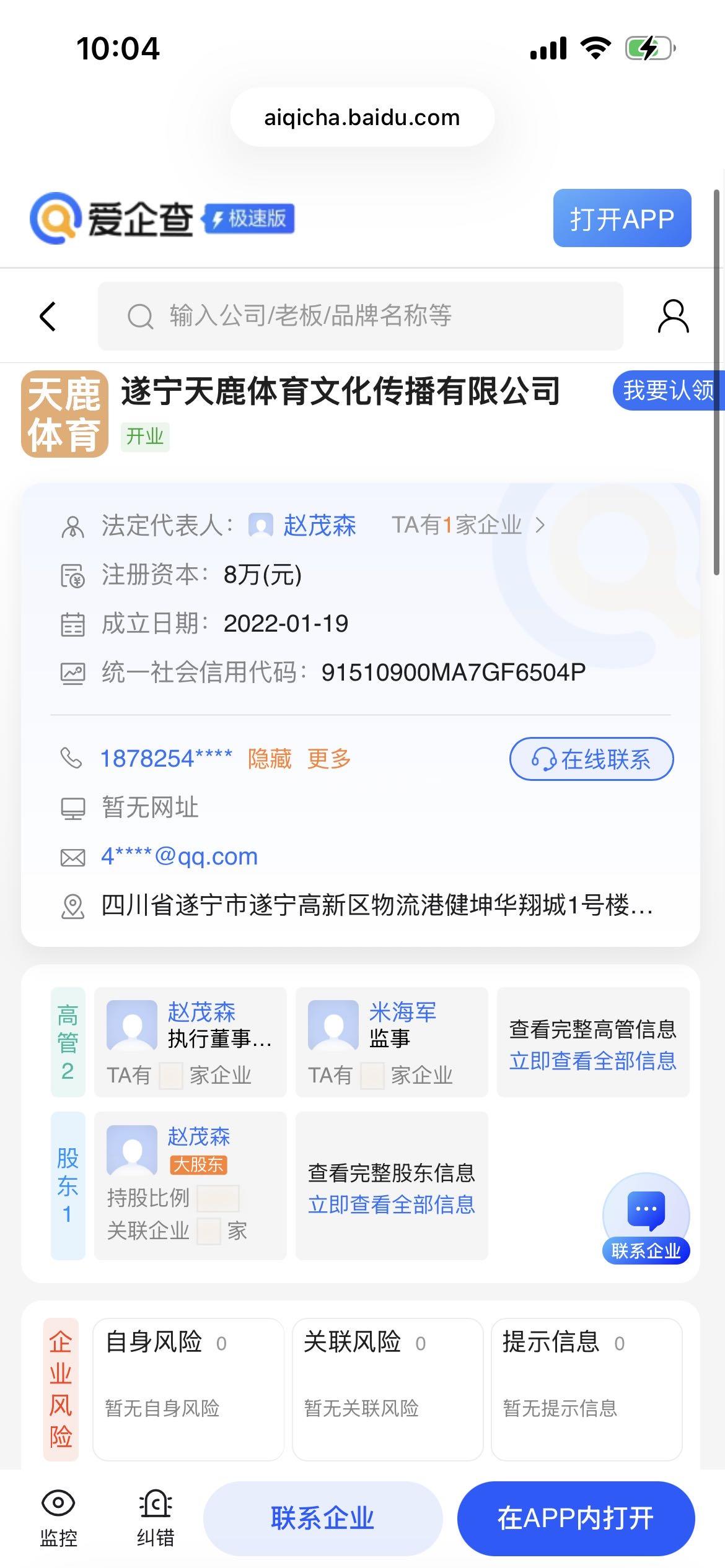Tap the 打开APP button
This screenshot has height=1568, width=725.
coord(622,218)
